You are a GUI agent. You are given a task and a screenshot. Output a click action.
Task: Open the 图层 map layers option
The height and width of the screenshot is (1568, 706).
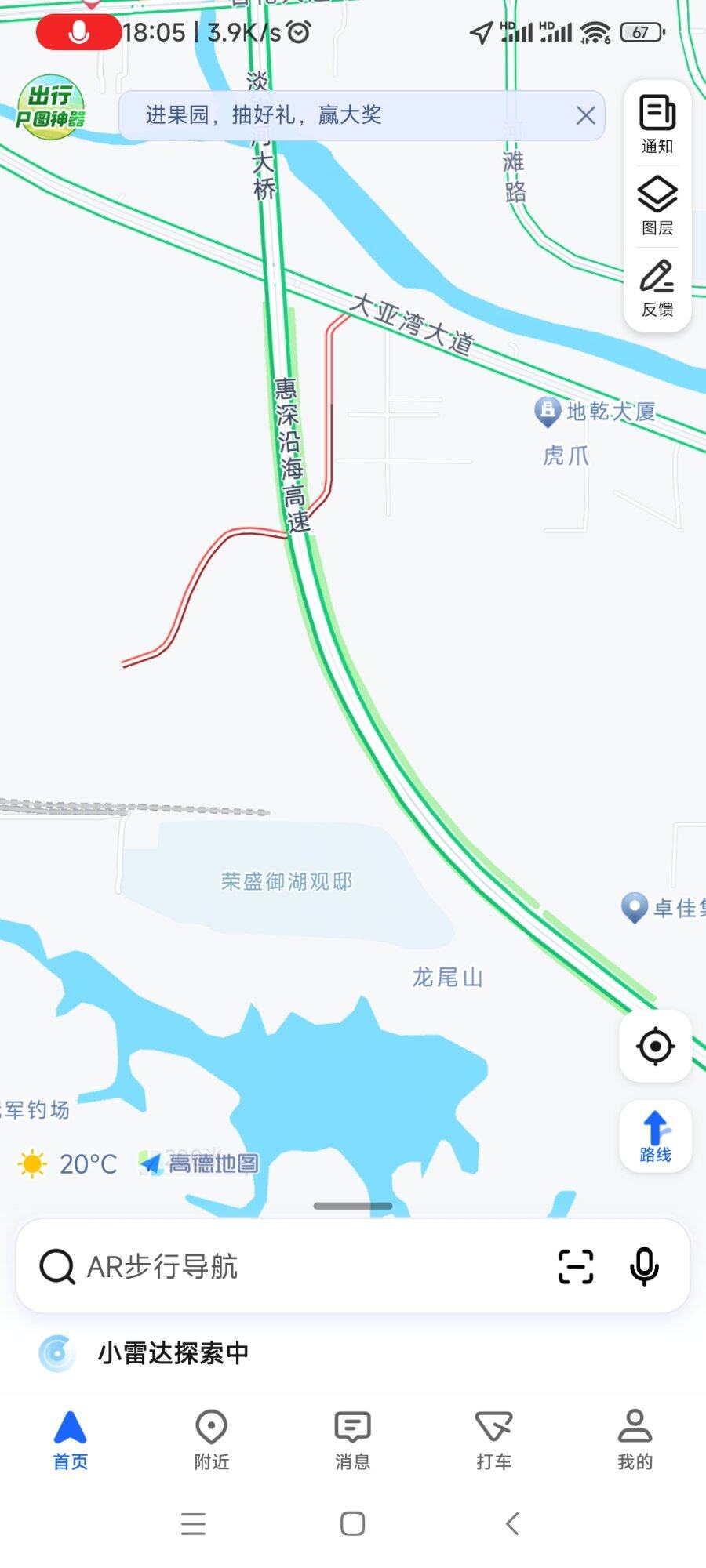click(657, 206)
